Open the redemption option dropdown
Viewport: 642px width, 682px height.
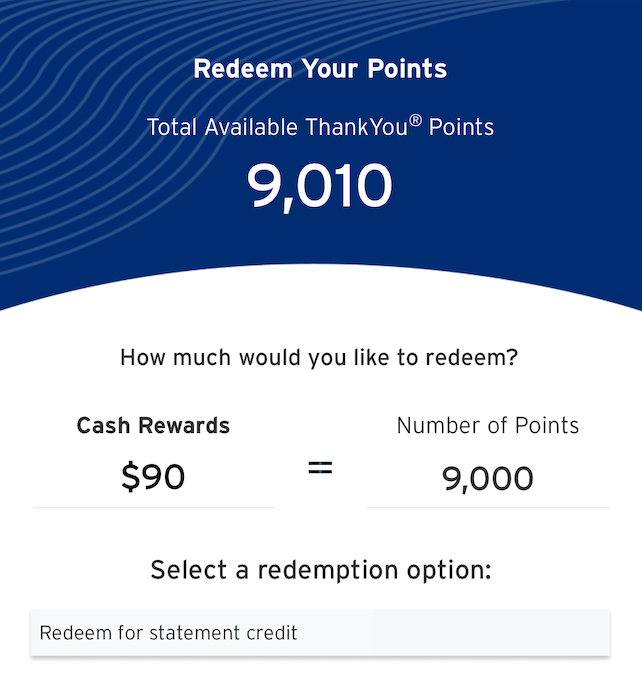click(320, 633)
